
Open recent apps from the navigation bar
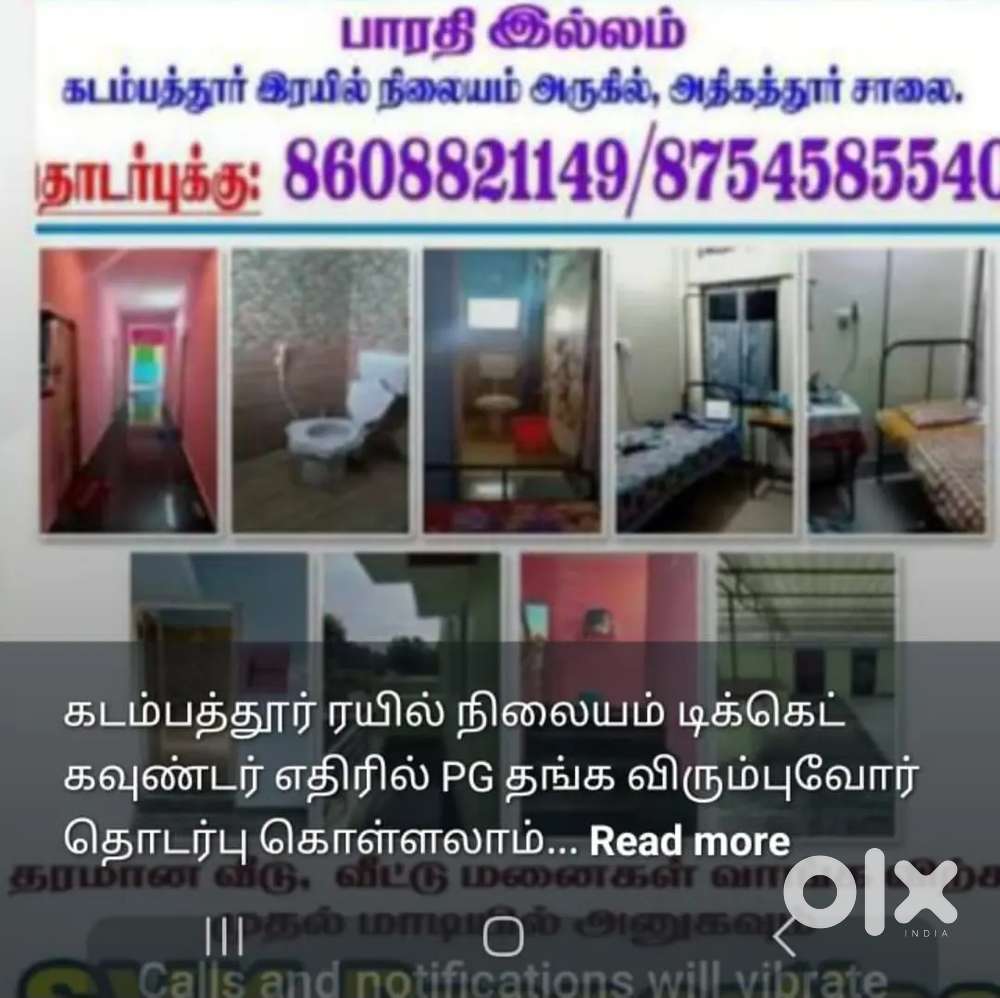pyautogui.click(x=224, y=937)
